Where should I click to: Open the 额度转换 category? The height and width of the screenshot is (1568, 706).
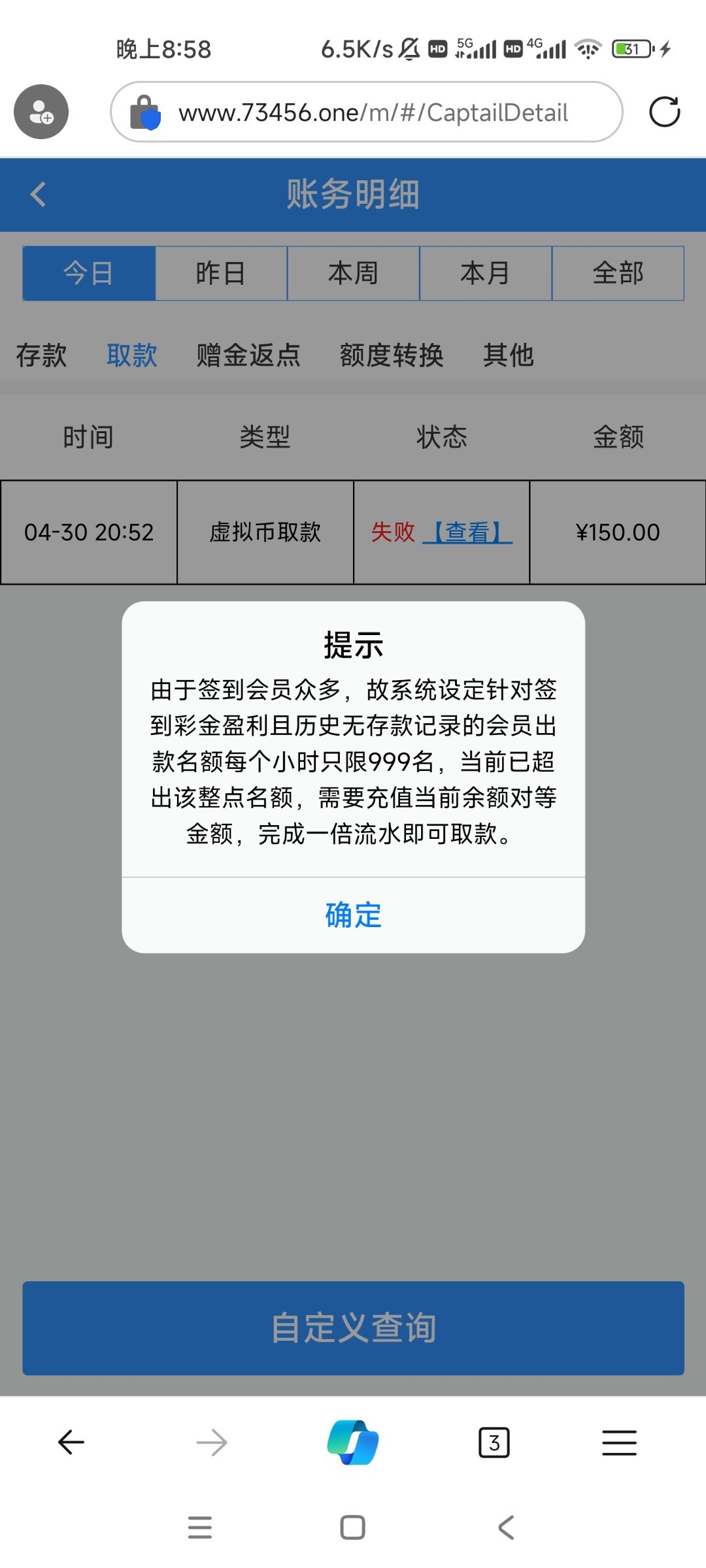[392, 355]
